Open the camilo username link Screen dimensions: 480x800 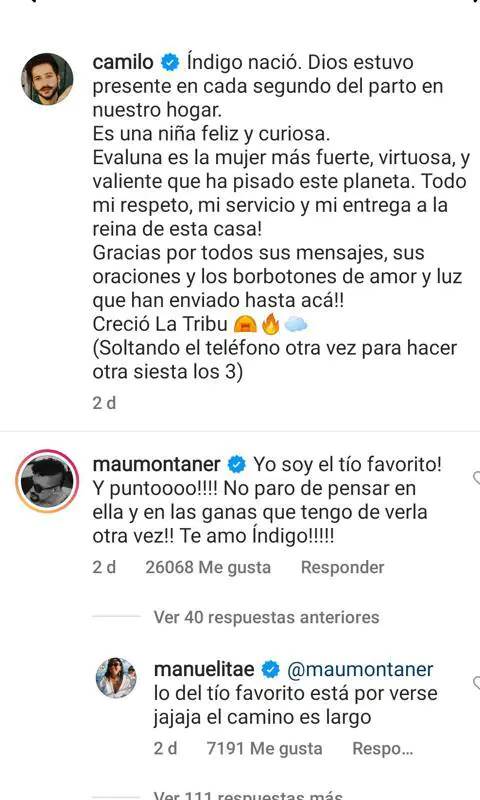click(x=123, y=62)
